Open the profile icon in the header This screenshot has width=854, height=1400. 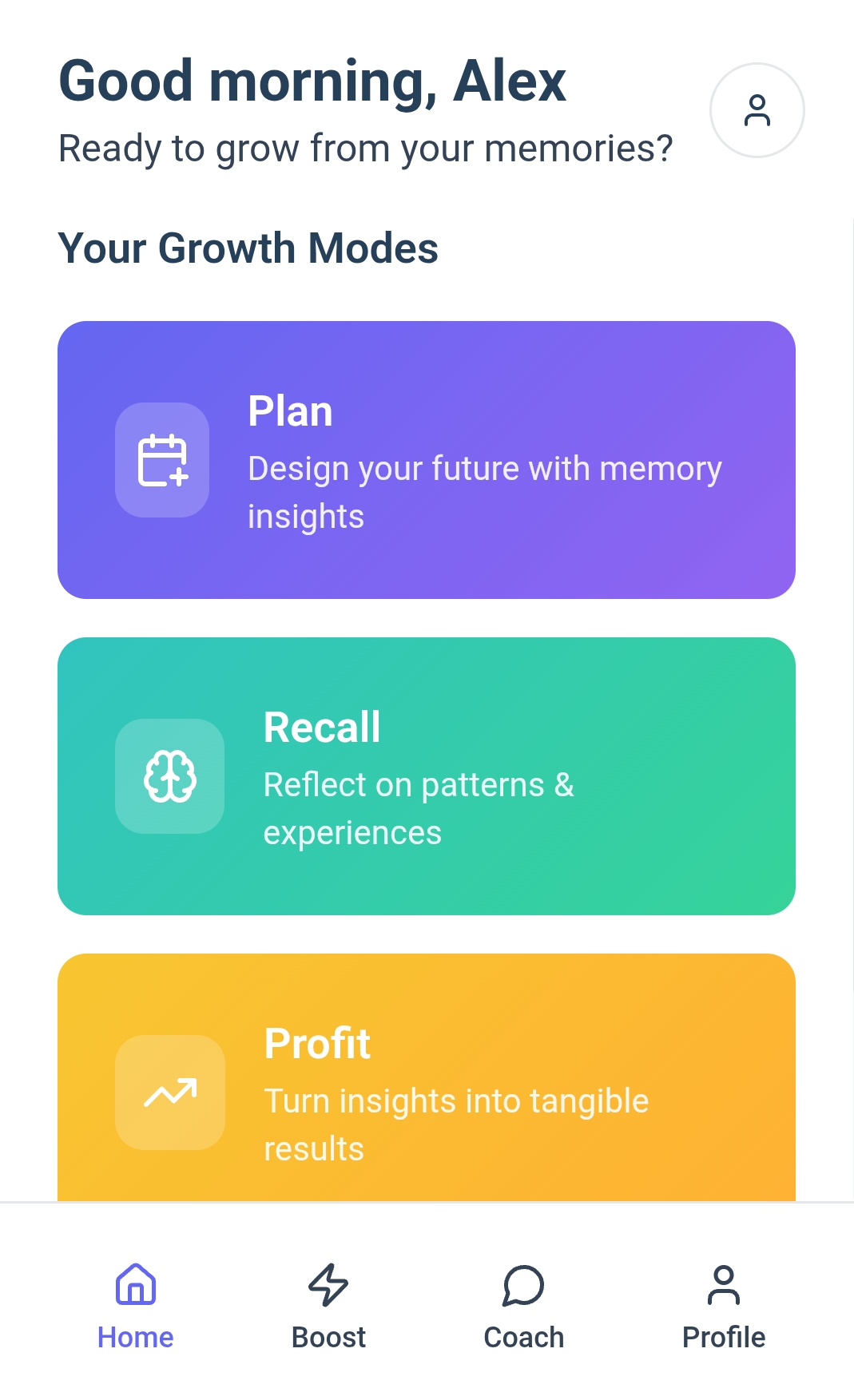pos(757,110)
